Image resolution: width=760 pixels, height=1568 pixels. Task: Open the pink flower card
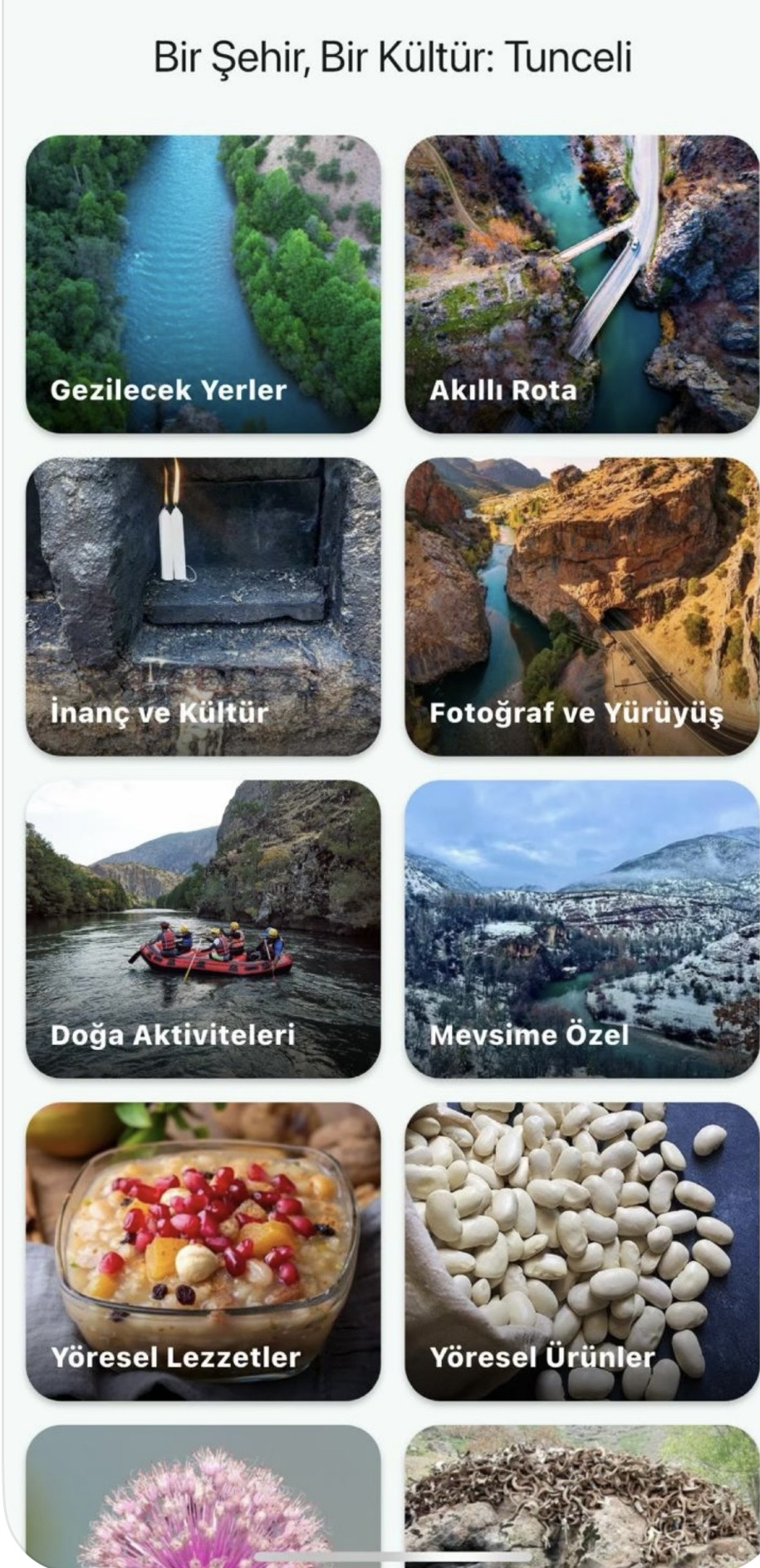203,1494
